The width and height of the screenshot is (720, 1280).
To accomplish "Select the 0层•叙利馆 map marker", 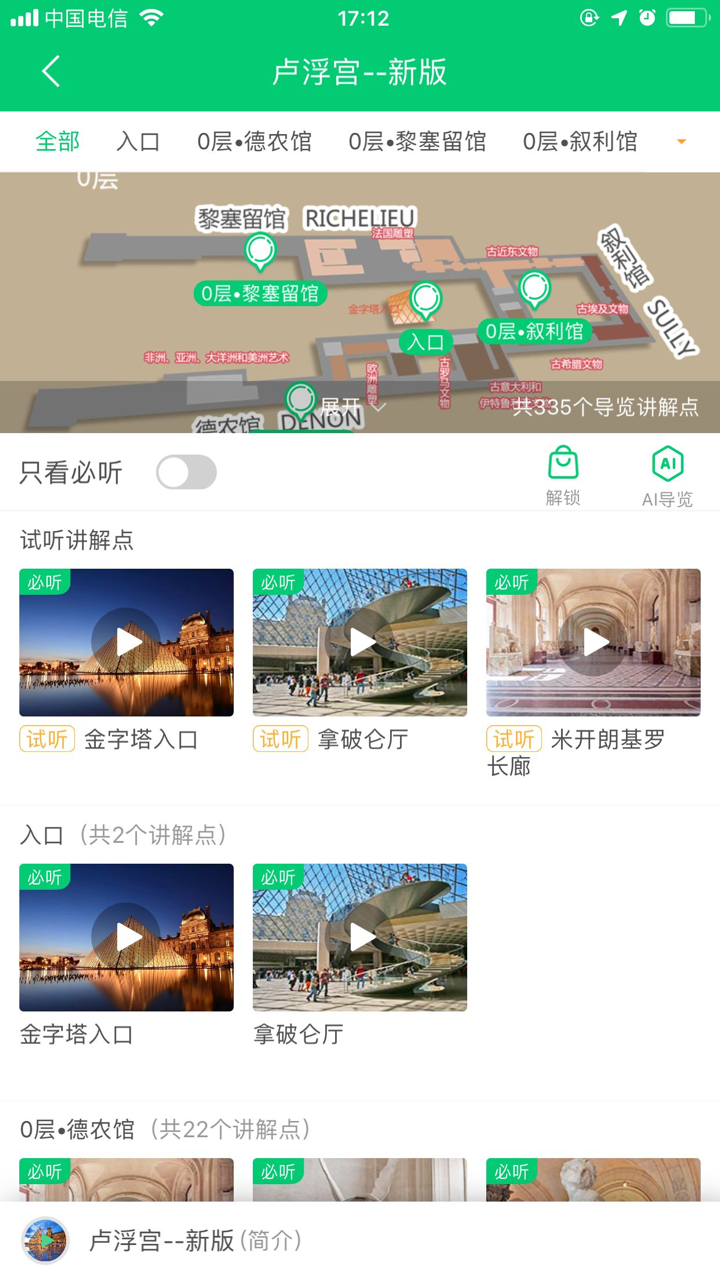I will [535, 290].
